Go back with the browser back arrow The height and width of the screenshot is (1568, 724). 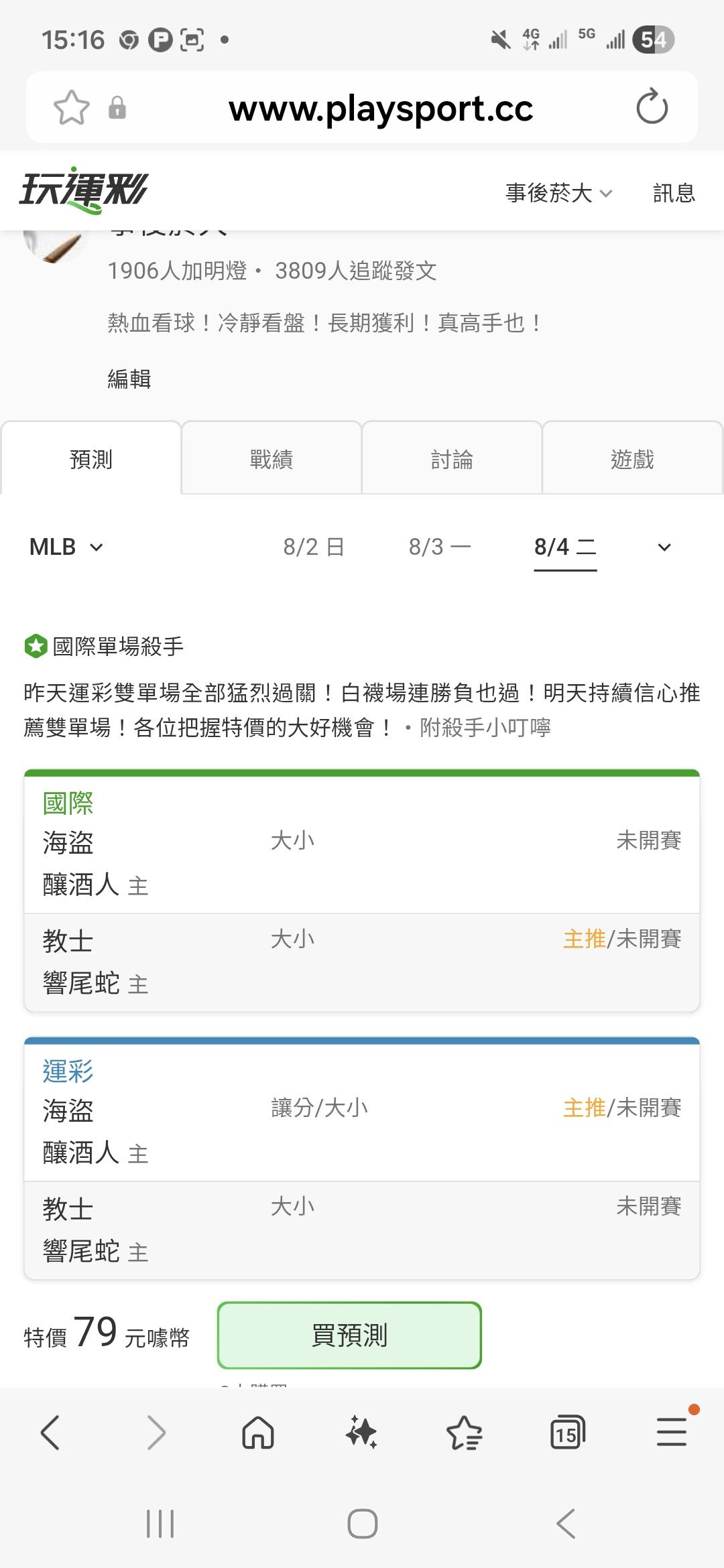click(50, 1433)
